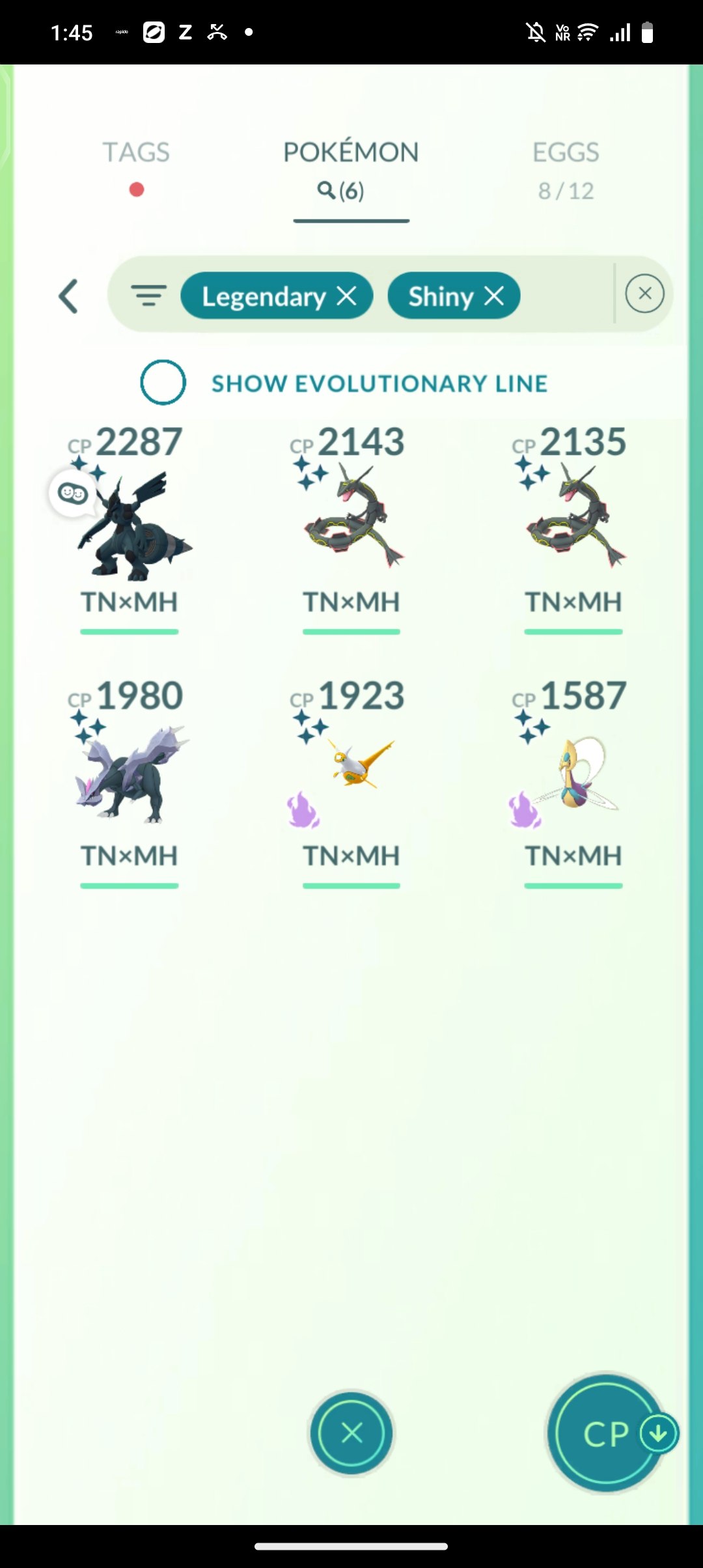
Task: Go back with the left arrow
Action: [69, 296]
